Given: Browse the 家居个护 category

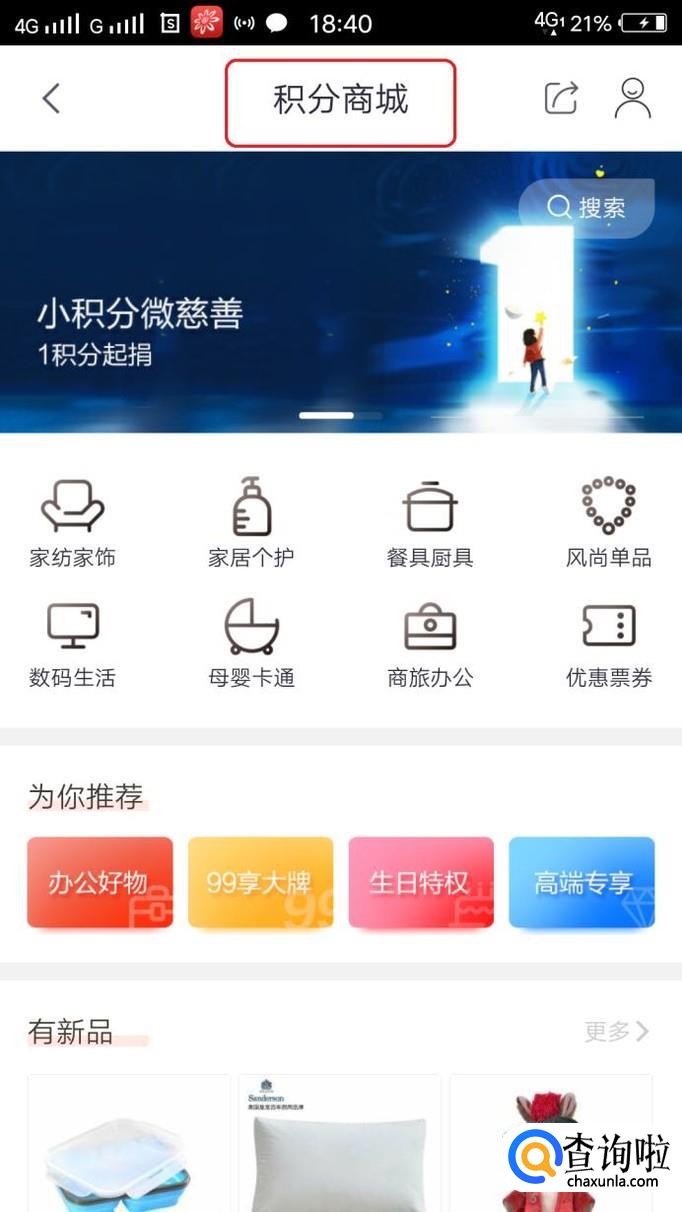Looking at the screenshot, I should click(x=251, y=524).
